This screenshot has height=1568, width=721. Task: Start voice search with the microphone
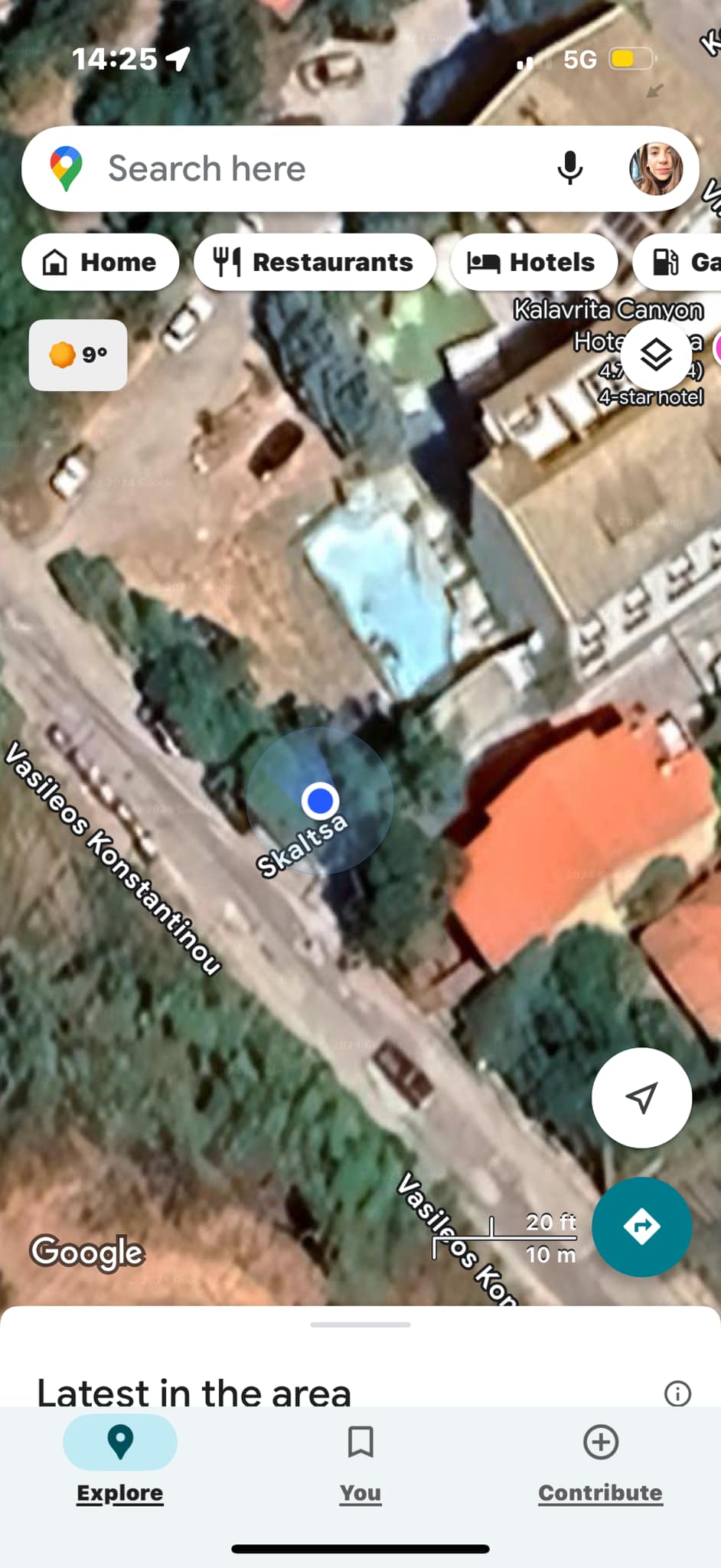click(569, 168)
